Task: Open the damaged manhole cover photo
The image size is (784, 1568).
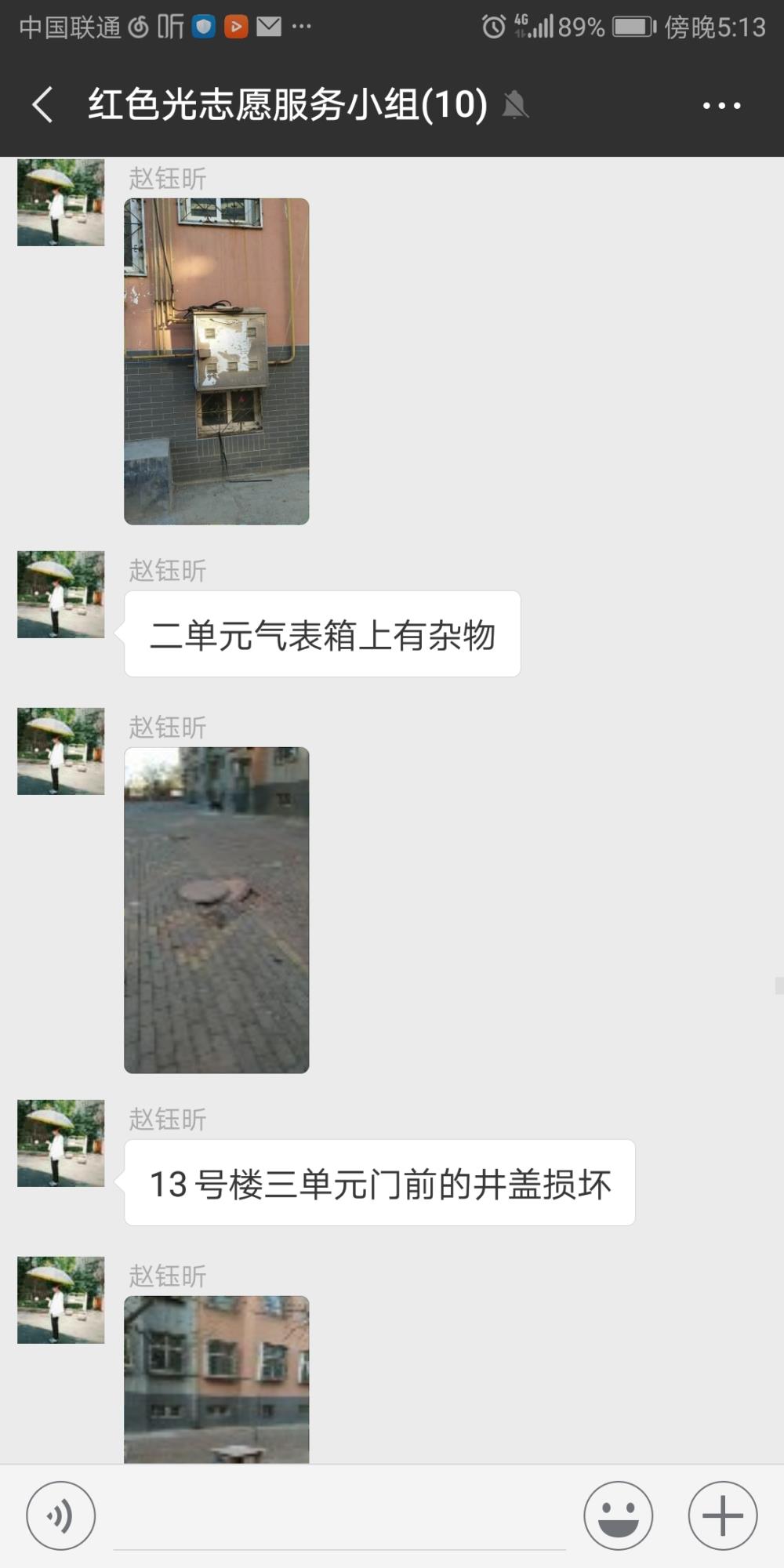Action: (216, 910)
